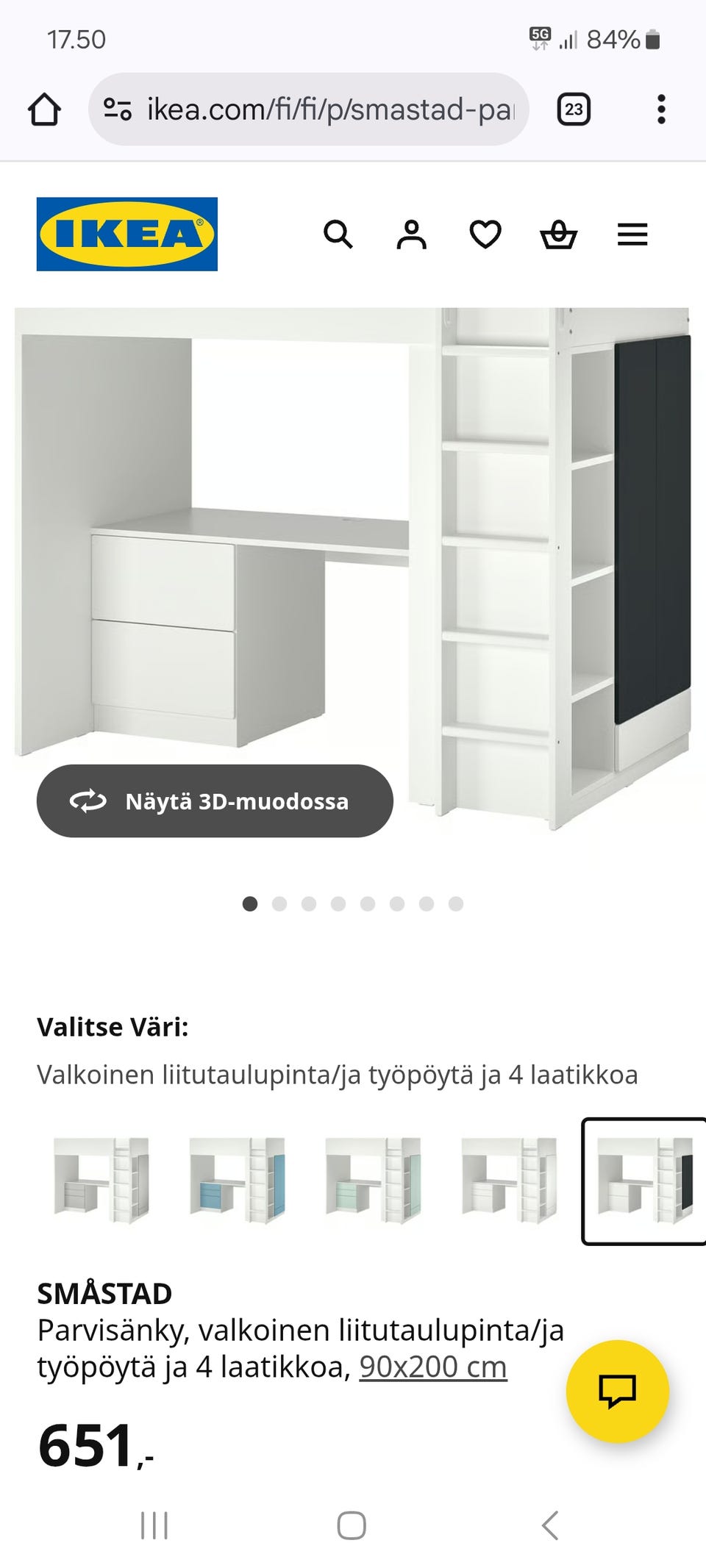Open the 90x200 cm size link
This screenshot has height=1568, width=706.
pos(432,1367)
